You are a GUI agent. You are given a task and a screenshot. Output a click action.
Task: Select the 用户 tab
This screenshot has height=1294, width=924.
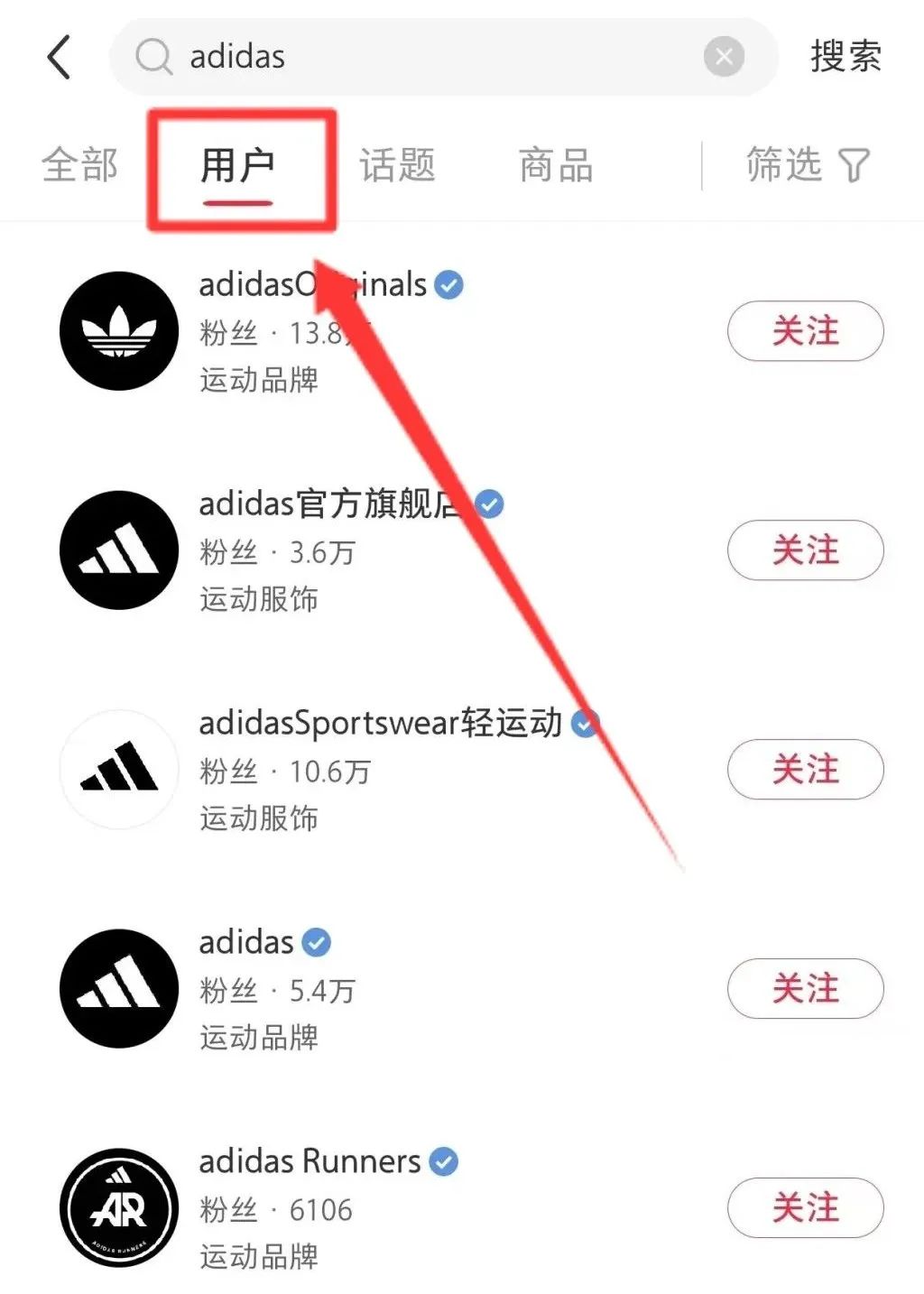237,167
